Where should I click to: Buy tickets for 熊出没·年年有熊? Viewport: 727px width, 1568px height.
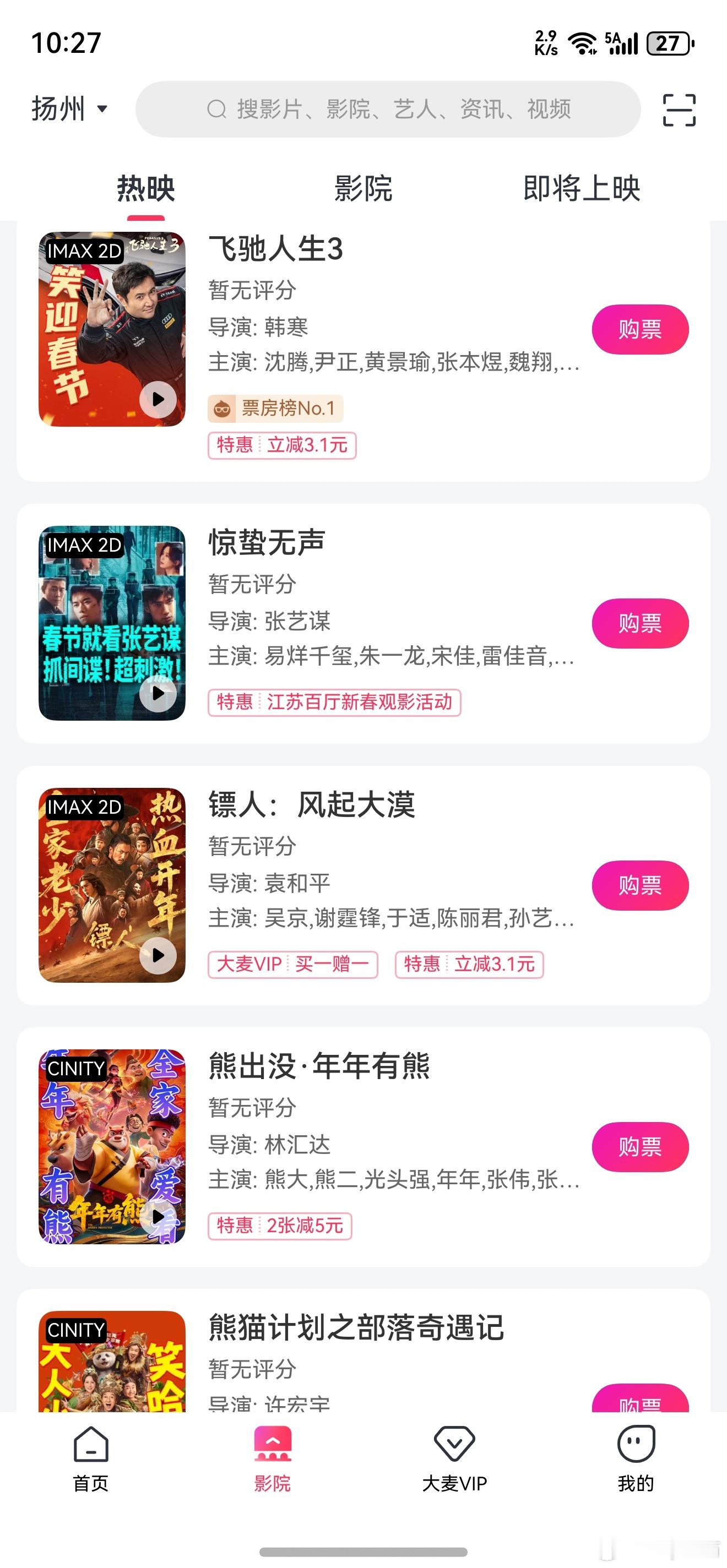pos(640,1147)
